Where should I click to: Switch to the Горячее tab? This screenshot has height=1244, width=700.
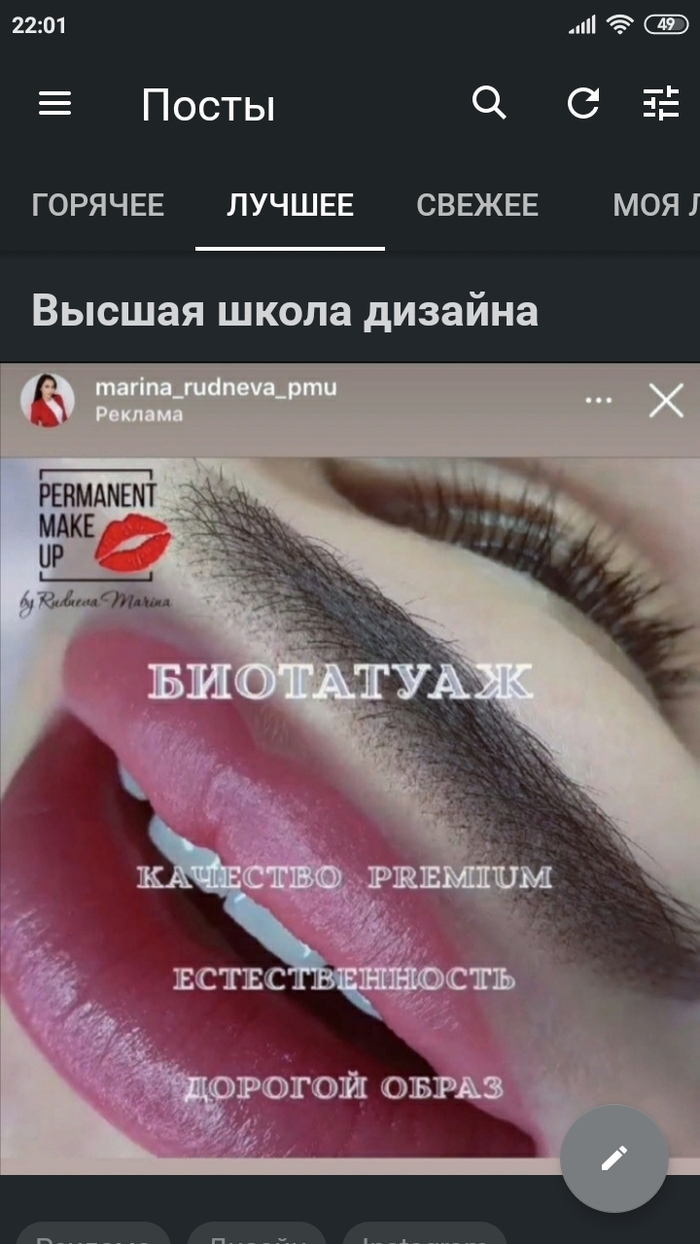click(98, 205)
